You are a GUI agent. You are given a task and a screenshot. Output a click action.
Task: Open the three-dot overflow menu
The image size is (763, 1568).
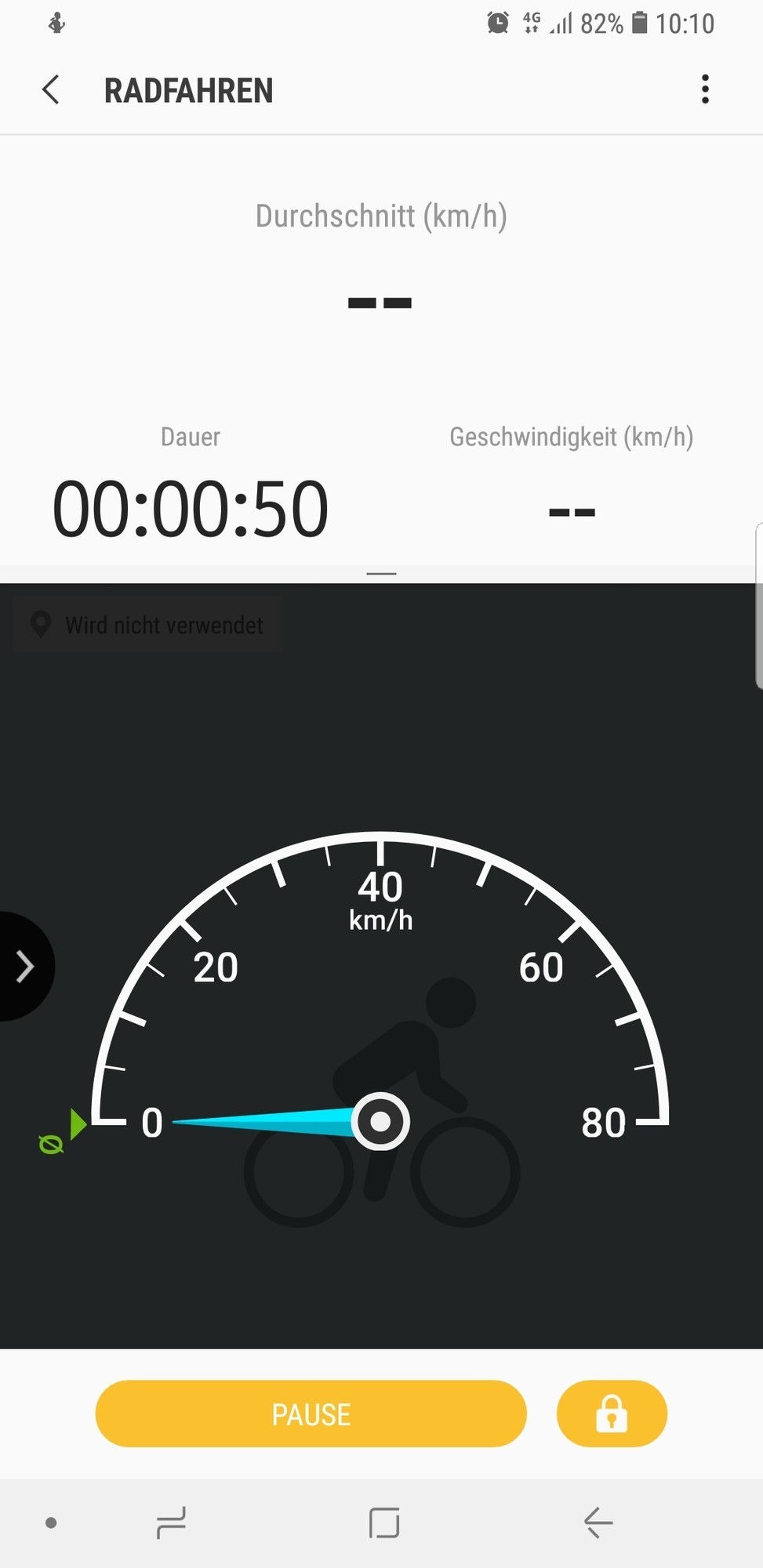tap(705, 89)
